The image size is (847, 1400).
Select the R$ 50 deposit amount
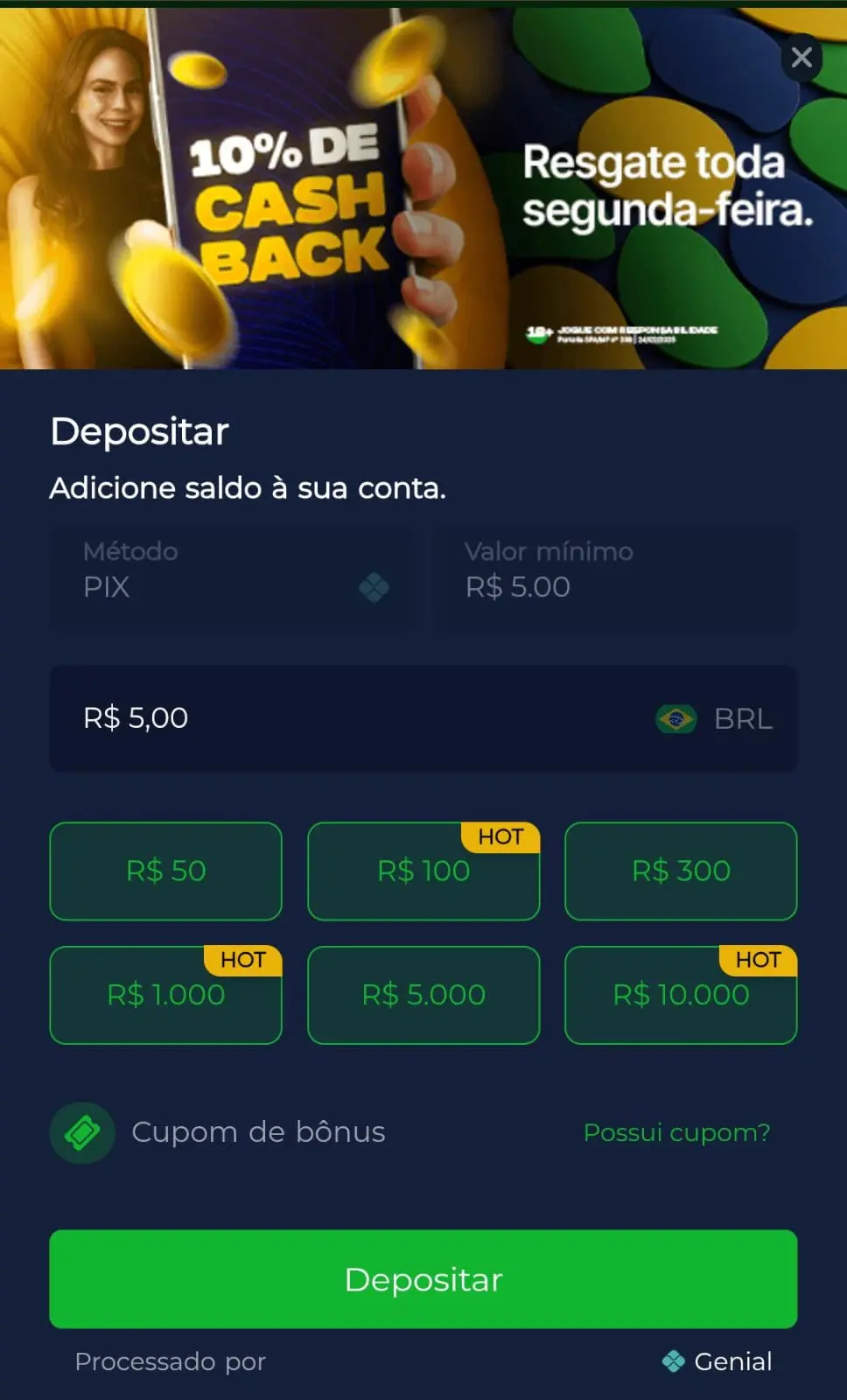tap(165, 871)
